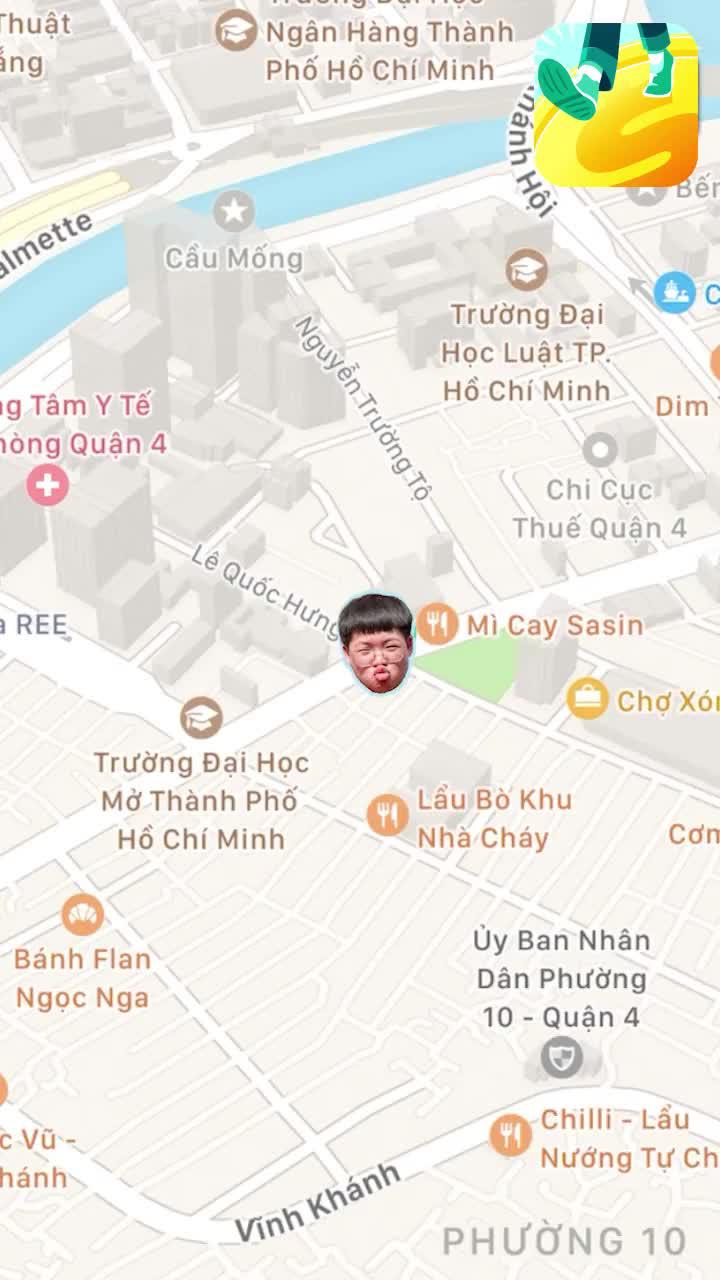This screenshot has height=1280, width=720.
Task: Tap Bánh Flan Ngọc Nga bakery marker
Action: pos(82,914)
